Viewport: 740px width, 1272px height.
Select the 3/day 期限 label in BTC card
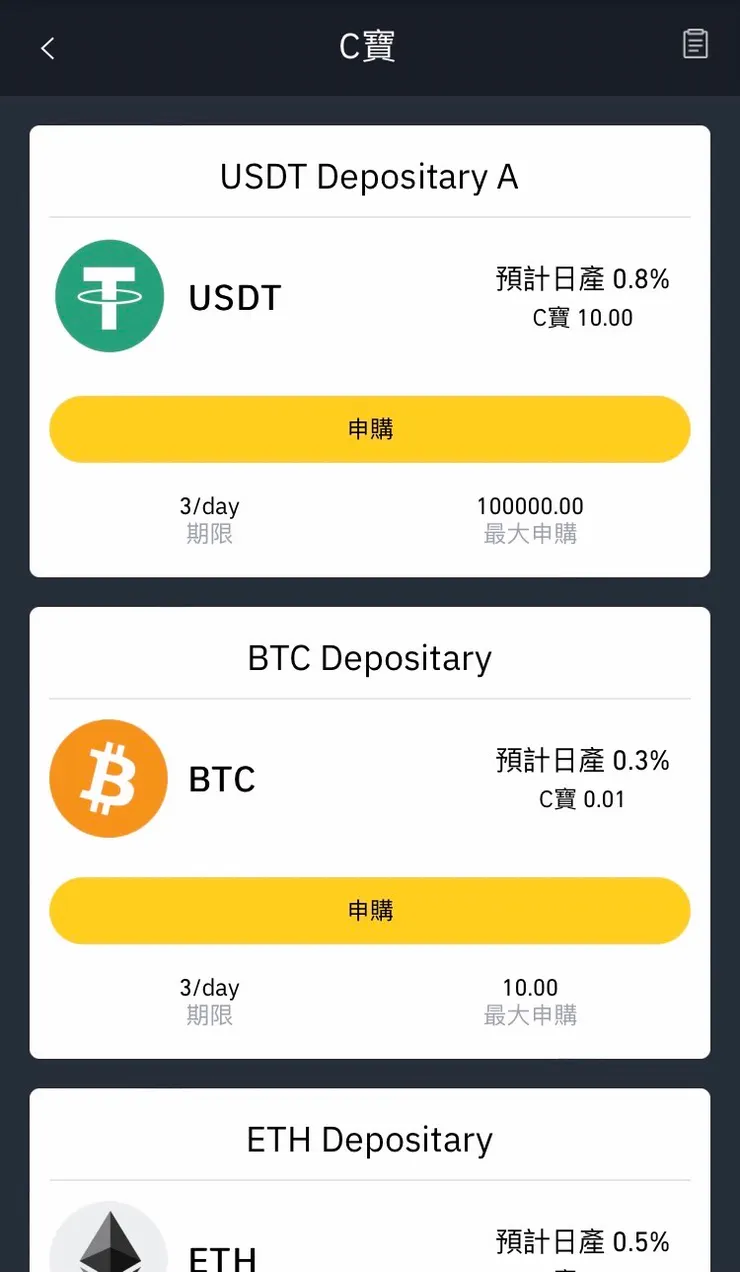pos(208,1000)
